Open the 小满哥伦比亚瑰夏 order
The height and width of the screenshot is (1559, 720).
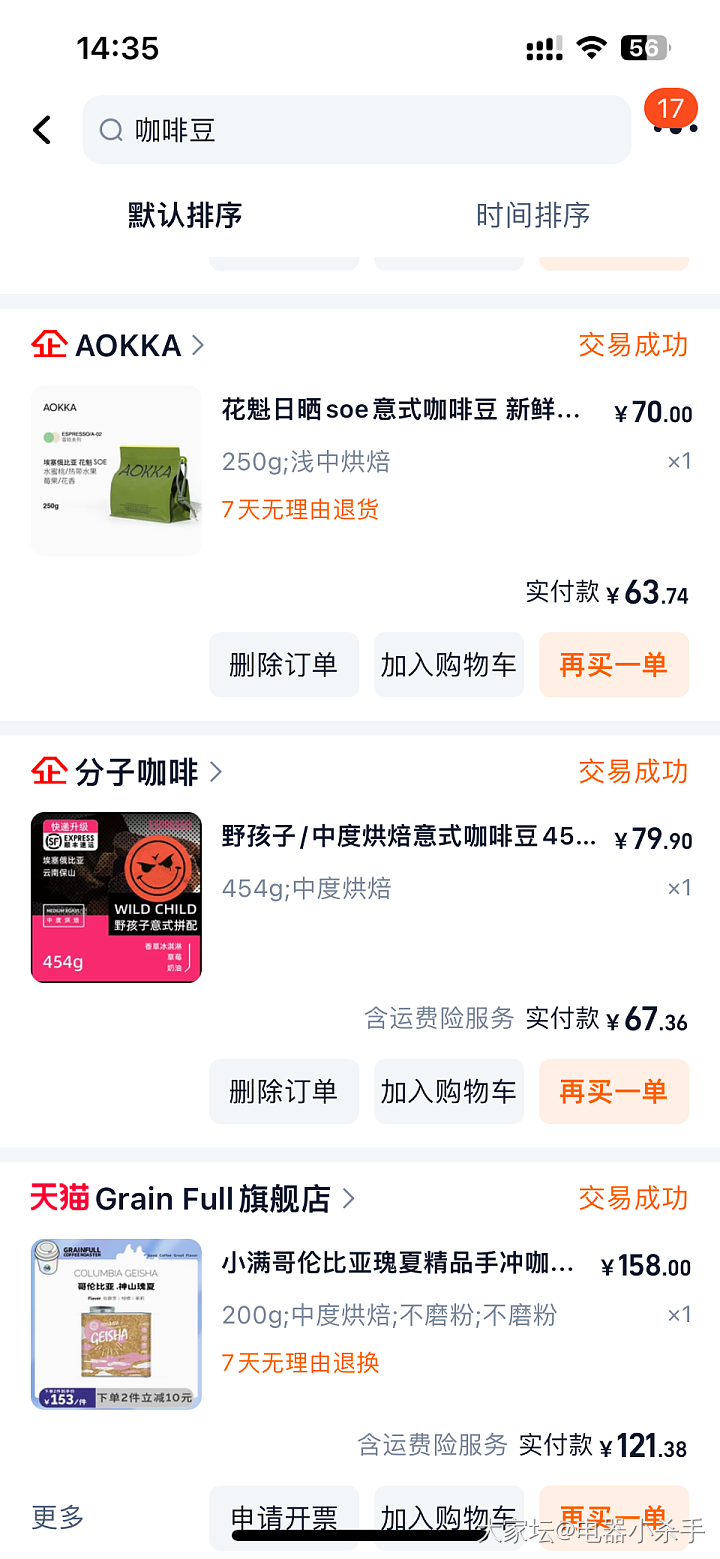coord(398,1264)
